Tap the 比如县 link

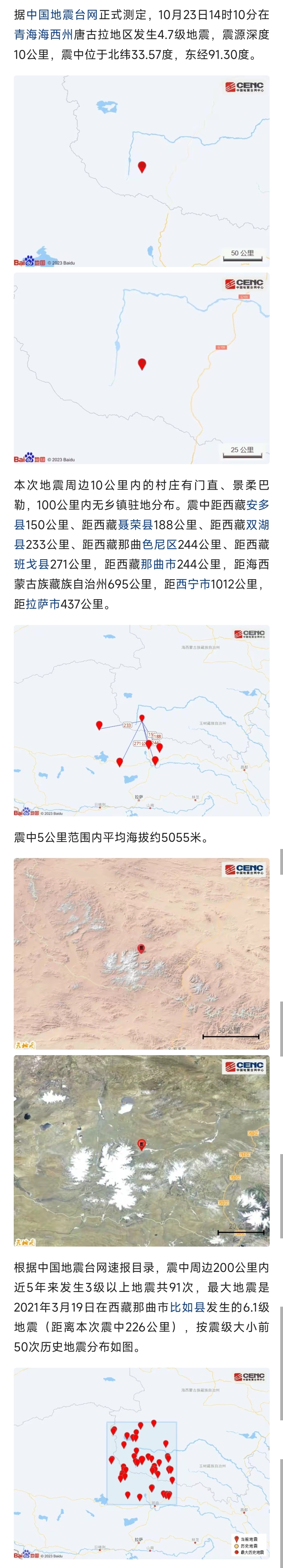tap(187, 1308)
